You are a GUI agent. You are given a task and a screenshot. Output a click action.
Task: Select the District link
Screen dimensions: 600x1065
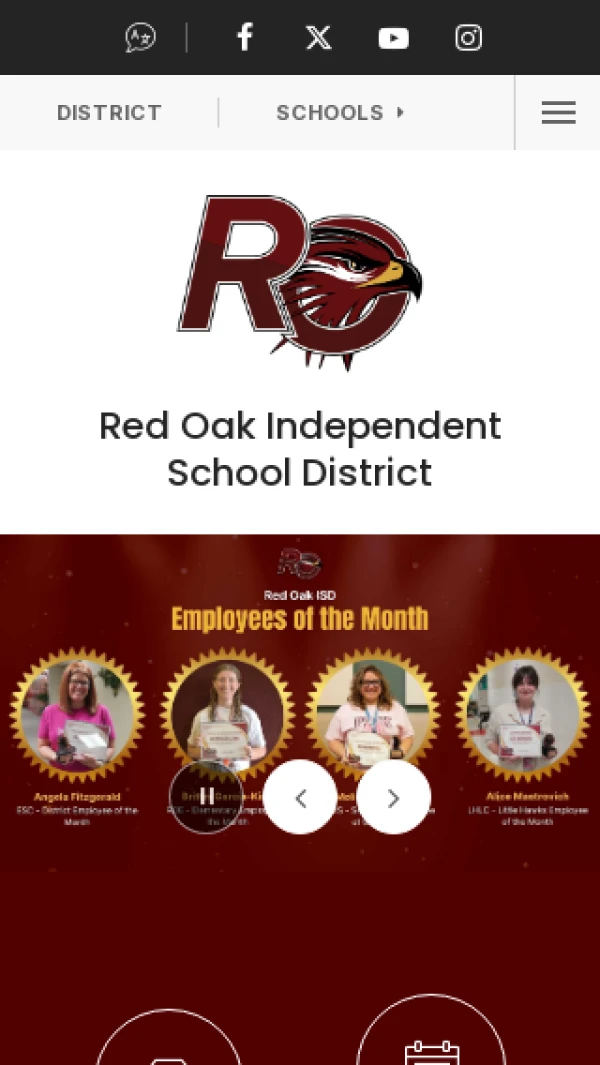coord(109,113)
